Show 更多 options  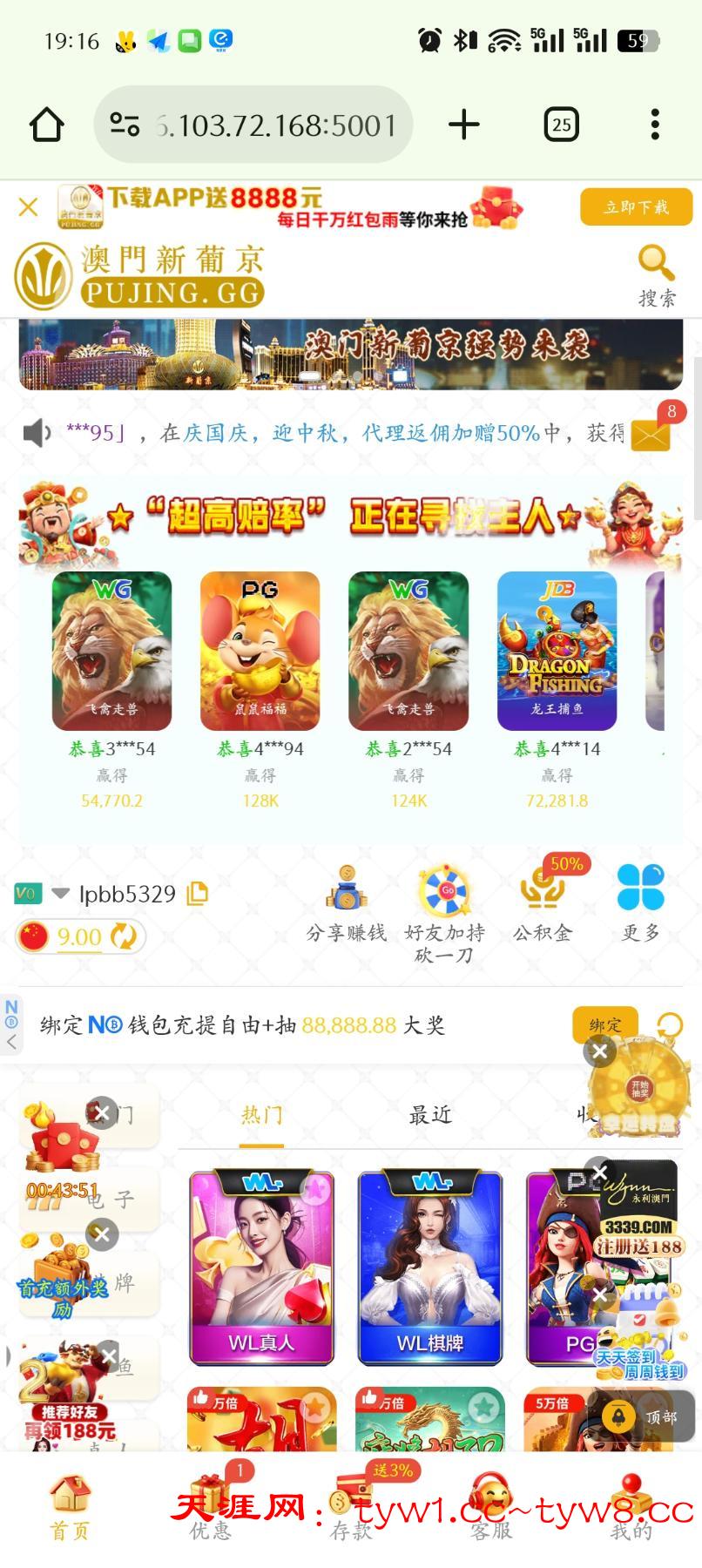click(640, 906)
